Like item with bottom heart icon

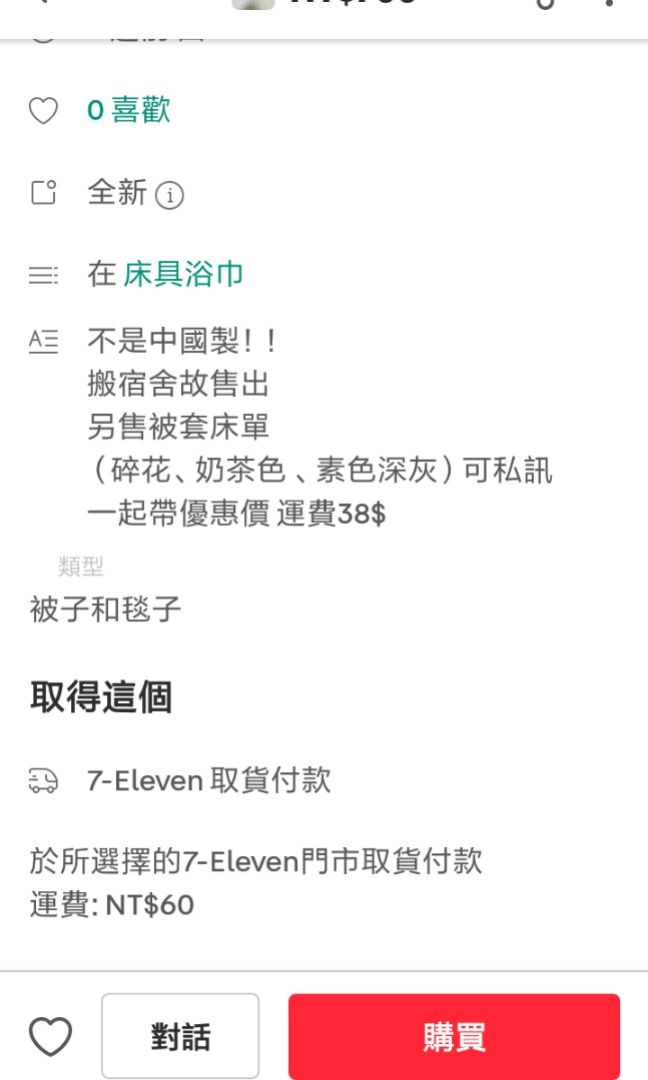[50, 1036]
